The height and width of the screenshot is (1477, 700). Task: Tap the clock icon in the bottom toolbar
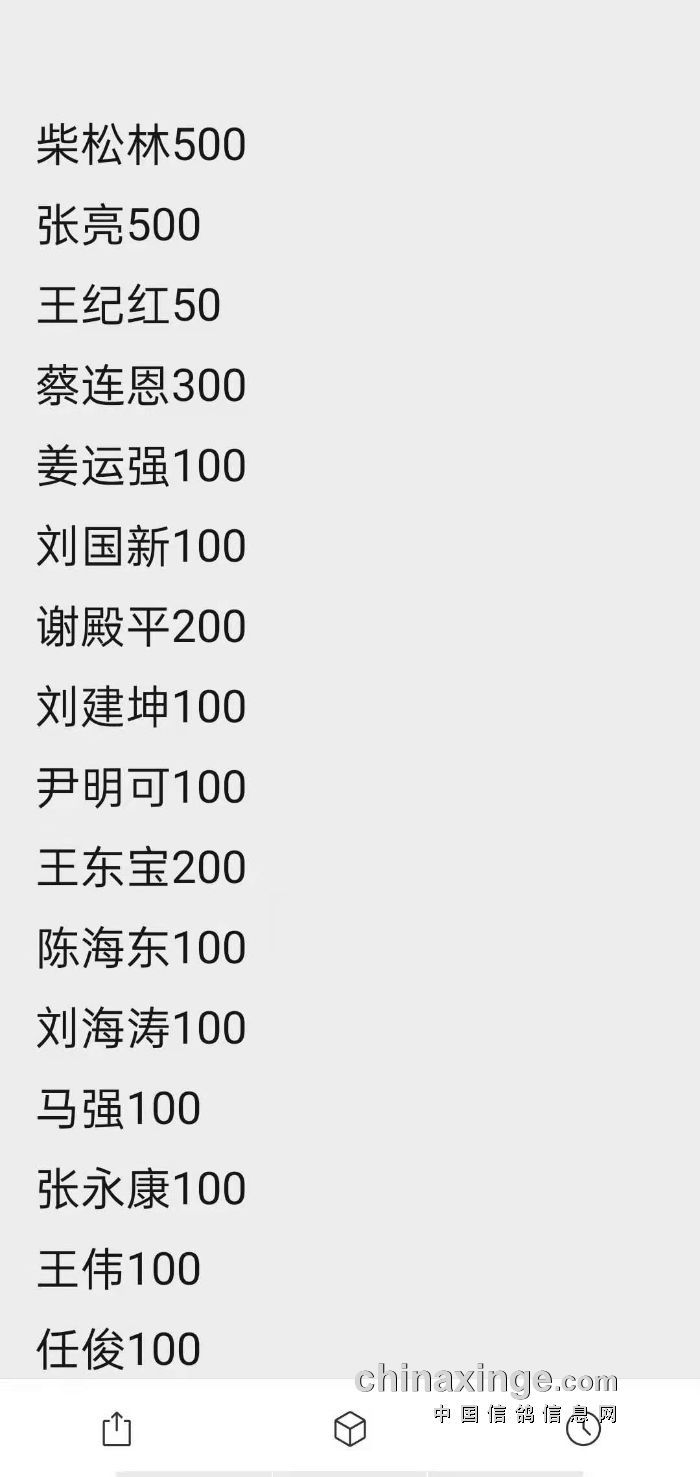pyautogui.click(x=583, y=1429)
